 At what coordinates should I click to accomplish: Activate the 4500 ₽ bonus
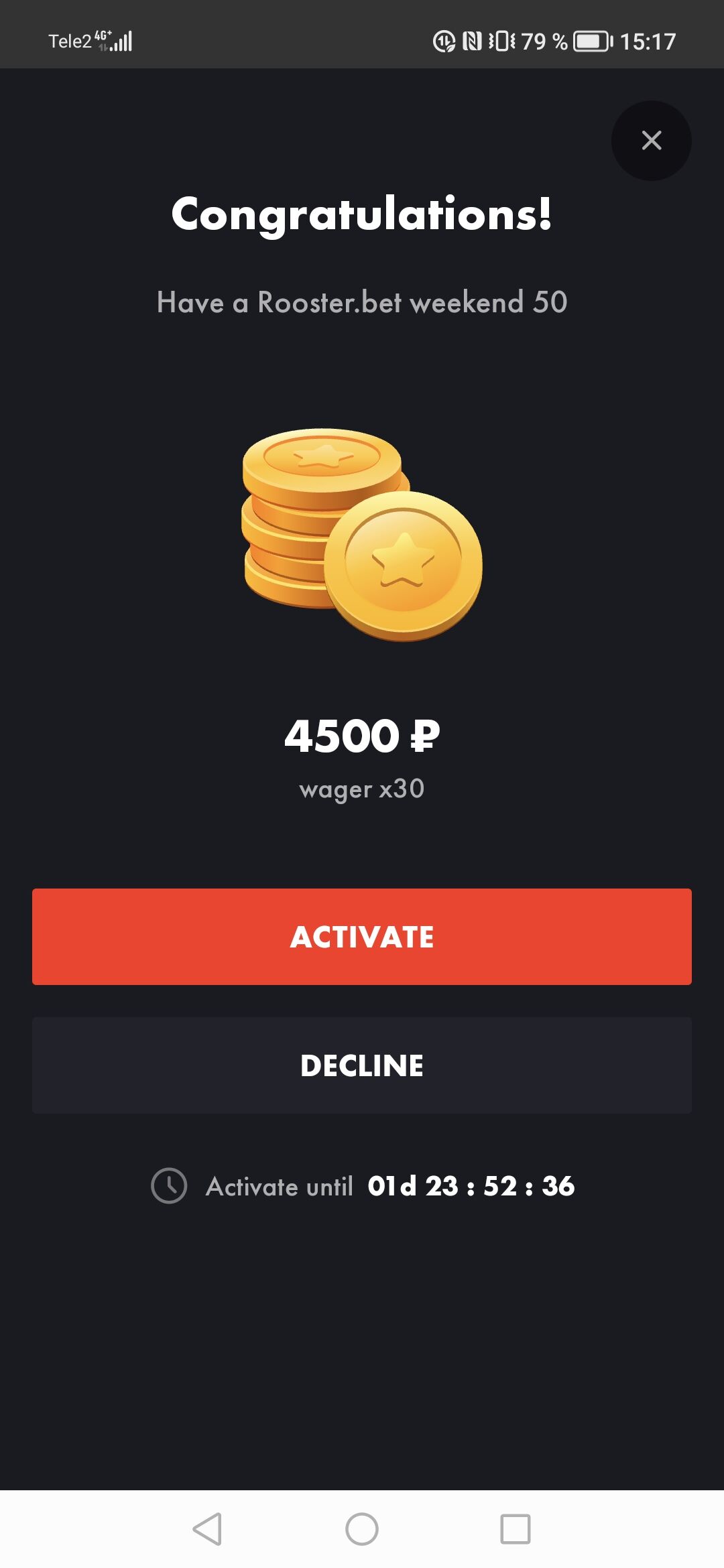coord(362,936)
